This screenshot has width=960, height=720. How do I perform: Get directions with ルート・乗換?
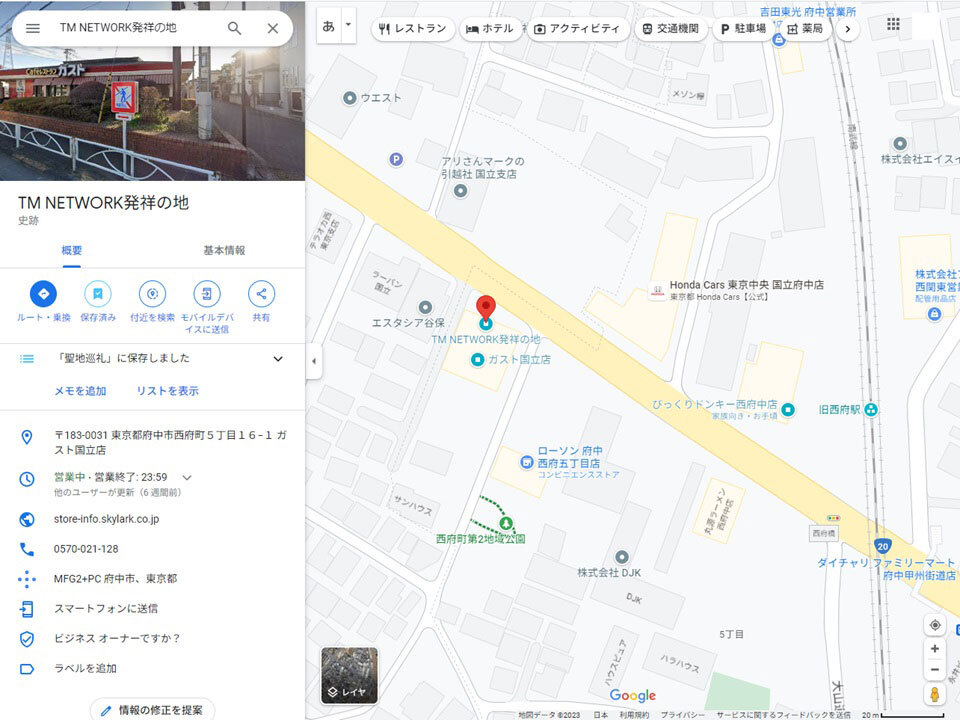point(43,294)
